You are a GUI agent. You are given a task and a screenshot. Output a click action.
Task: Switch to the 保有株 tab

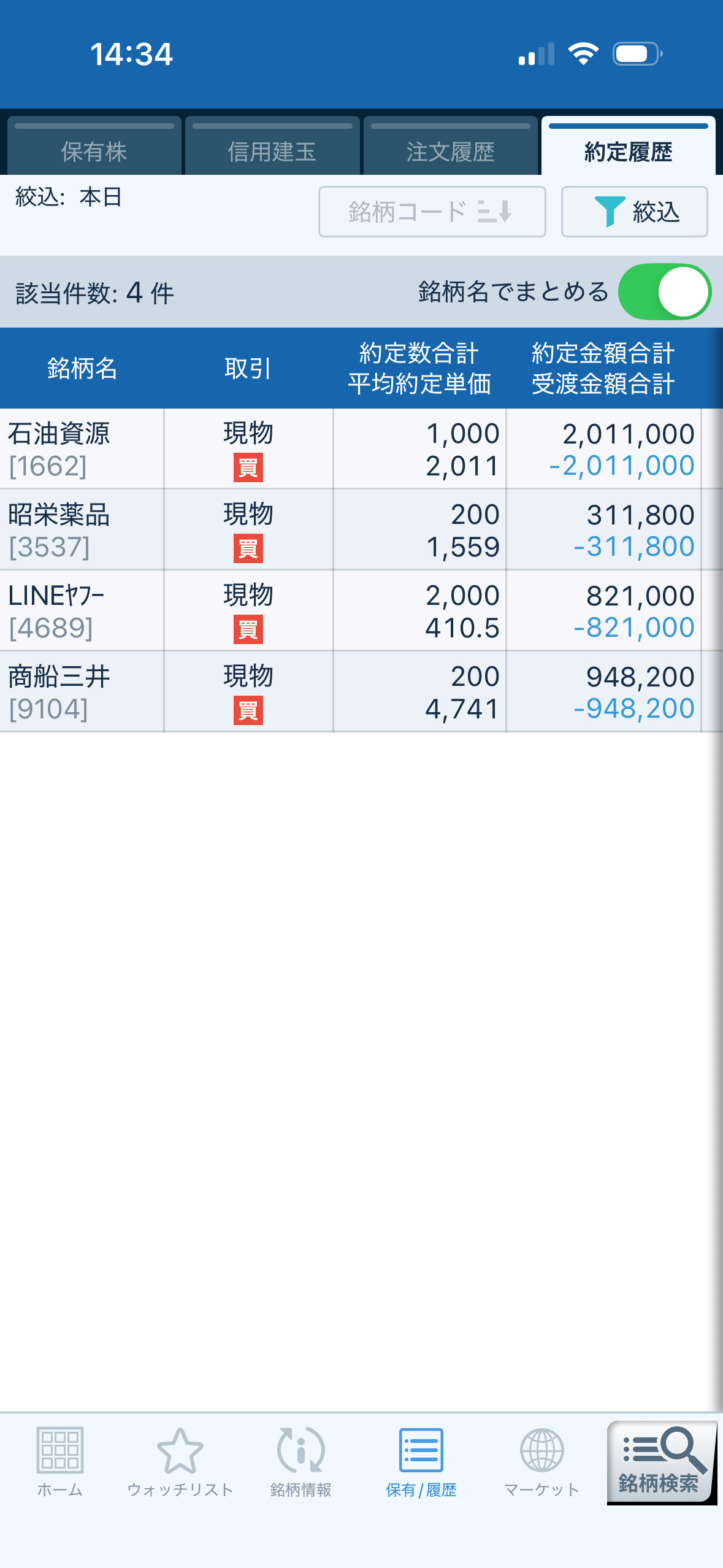coord(94,150)
